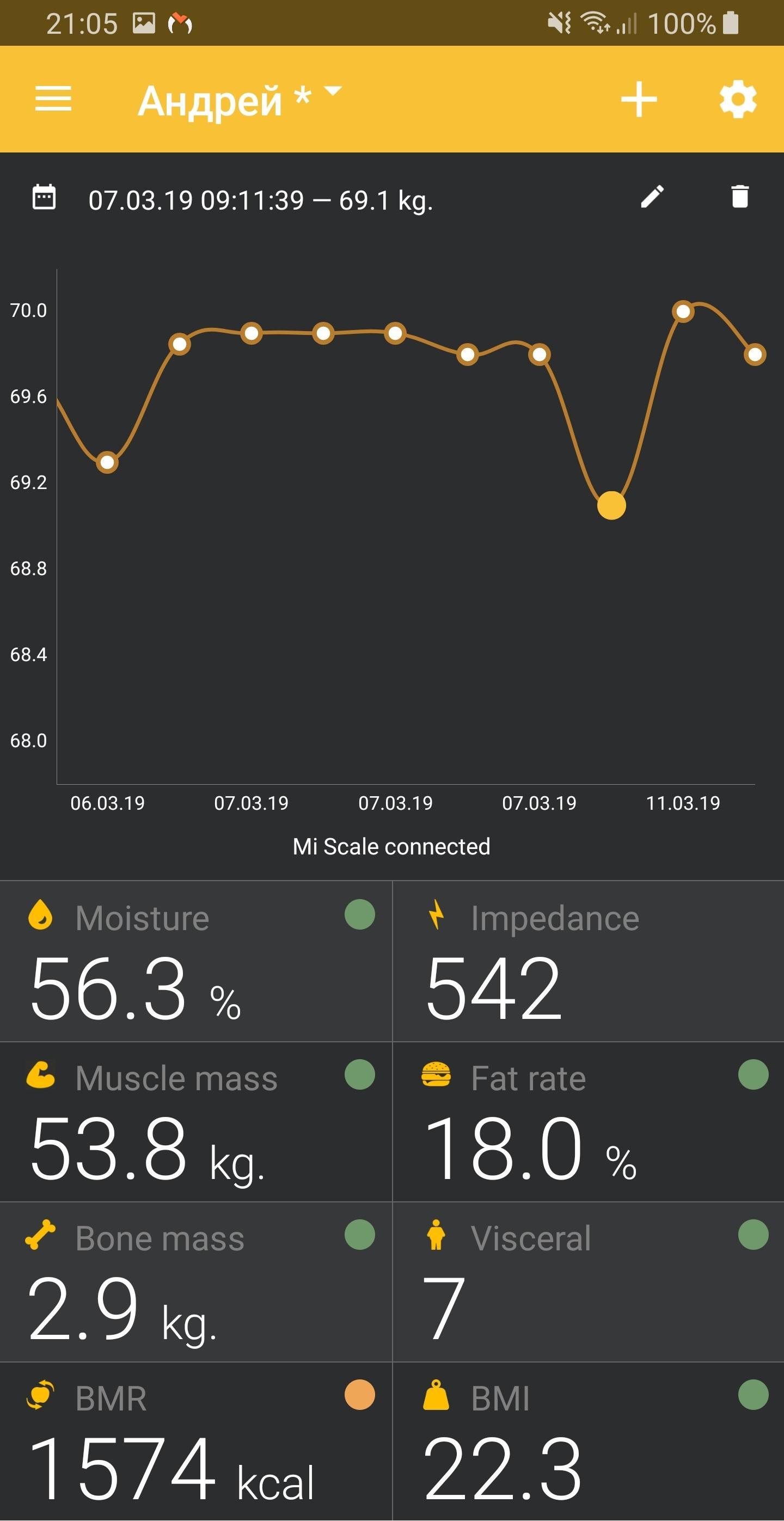Select the highlighted yellow data point

(x=611, y=505)
